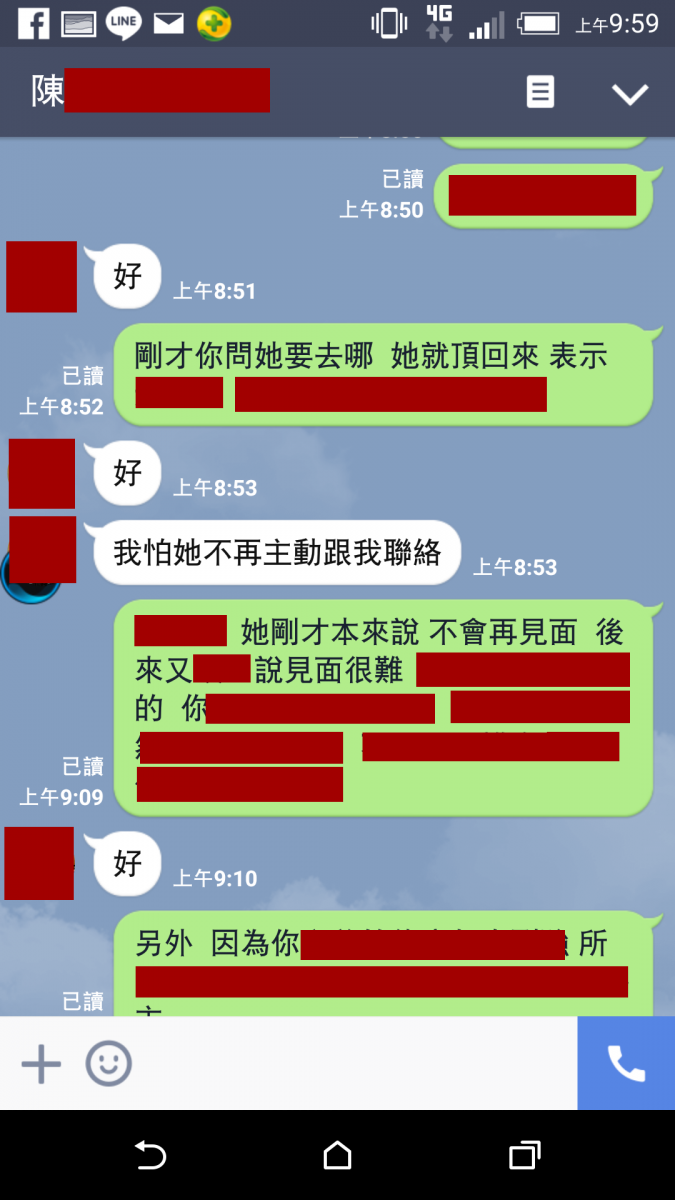Open the emoji sticker picker
The image size is (675, 1200).
[108, 1063]
